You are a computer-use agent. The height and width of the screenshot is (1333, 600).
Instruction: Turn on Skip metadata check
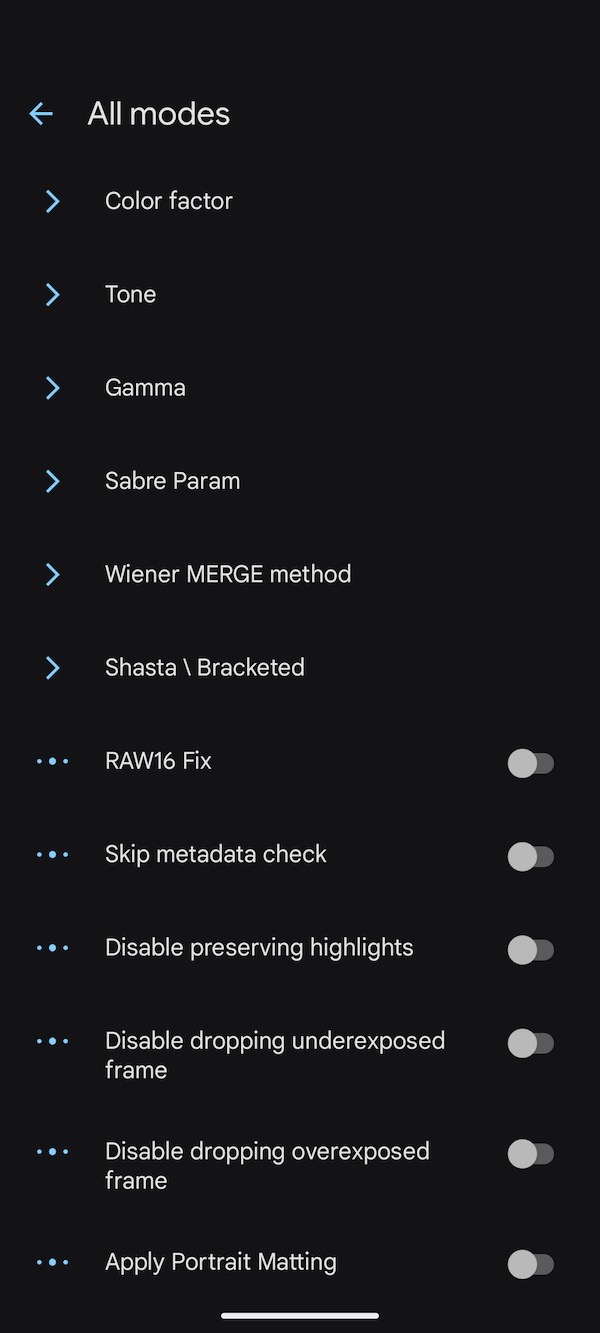(530, 857)
